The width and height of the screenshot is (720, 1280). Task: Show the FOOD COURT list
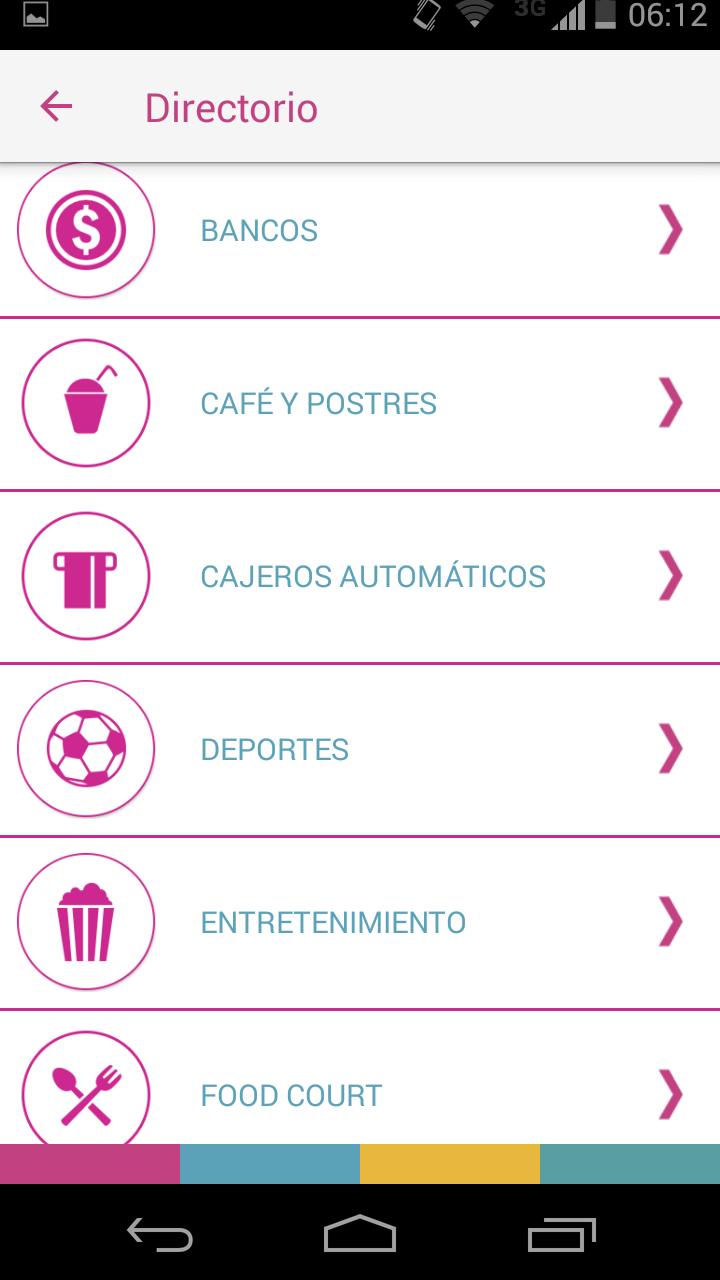coord(360,1078)
